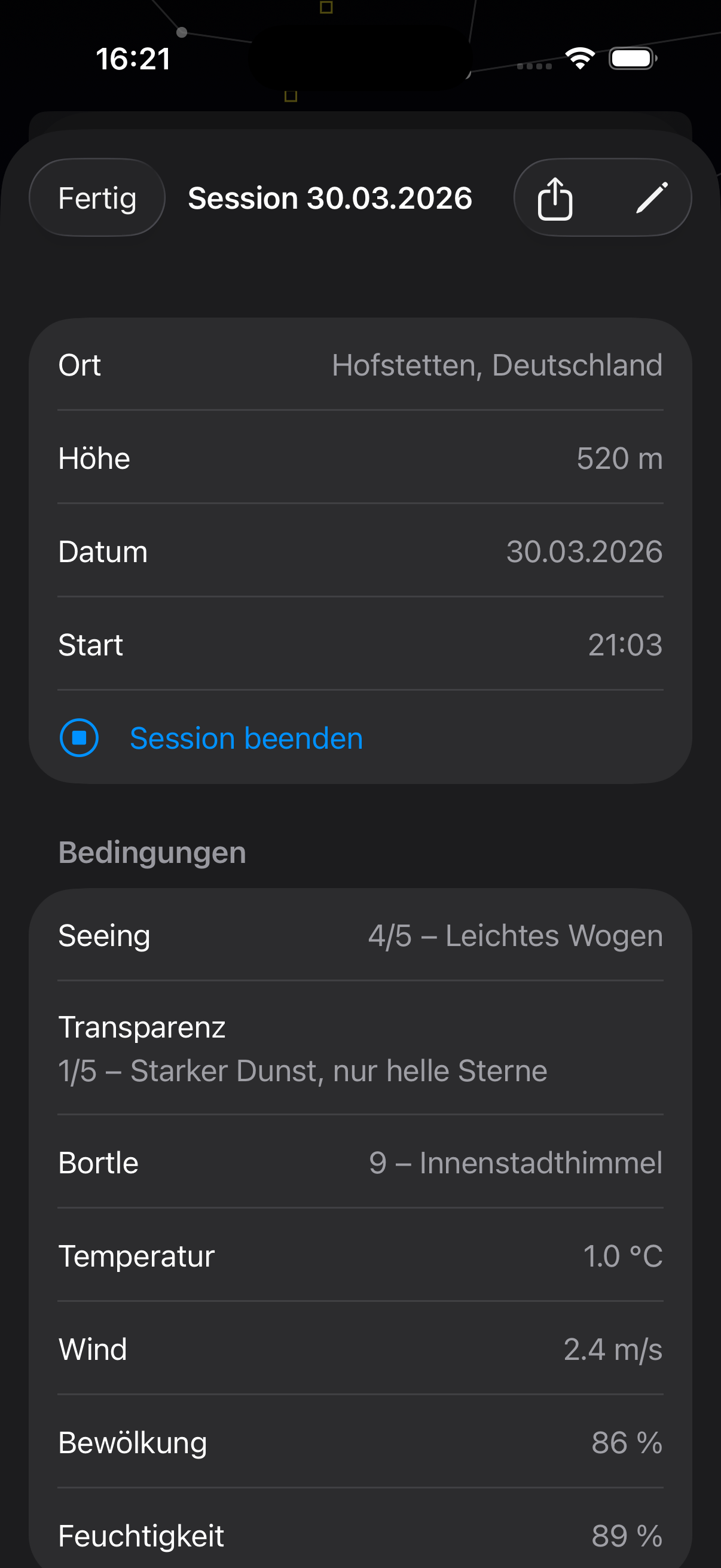Open the Wi-Fi status indicator
Image resolution: width=721 pixels, height=1568 pixels.
(x=579, y=58)
